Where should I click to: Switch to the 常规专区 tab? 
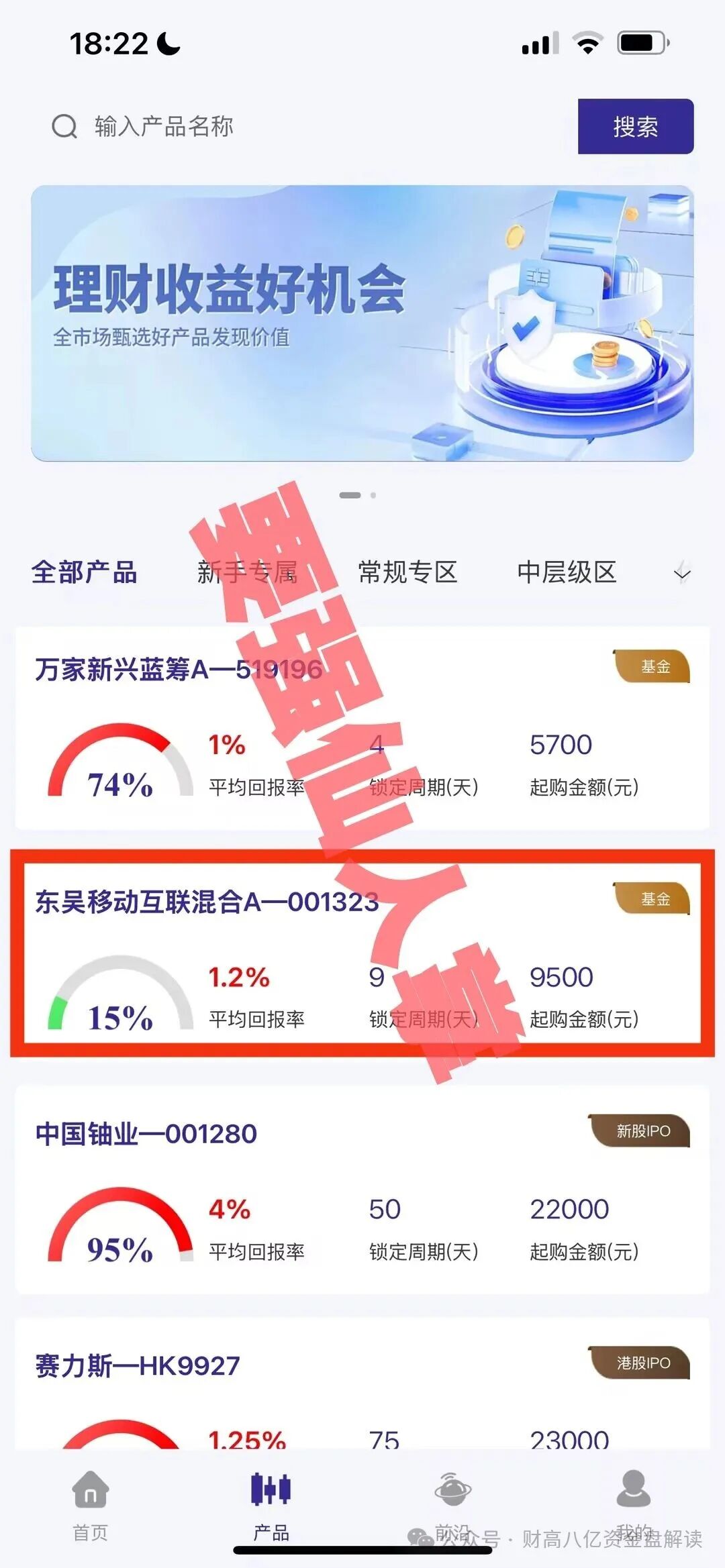tap(407, 572)
